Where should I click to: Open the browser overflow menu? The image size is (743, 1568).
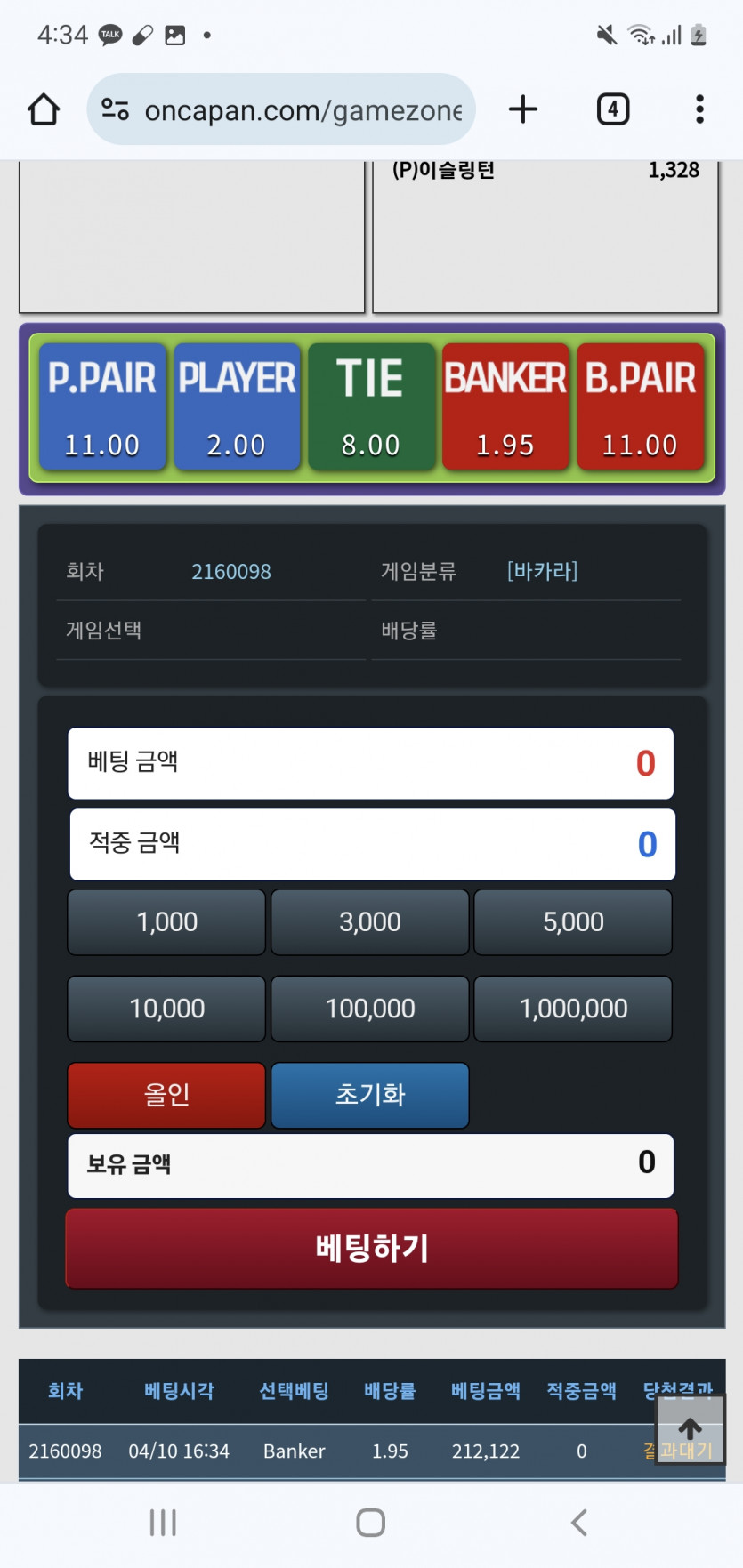coord(699,109)
